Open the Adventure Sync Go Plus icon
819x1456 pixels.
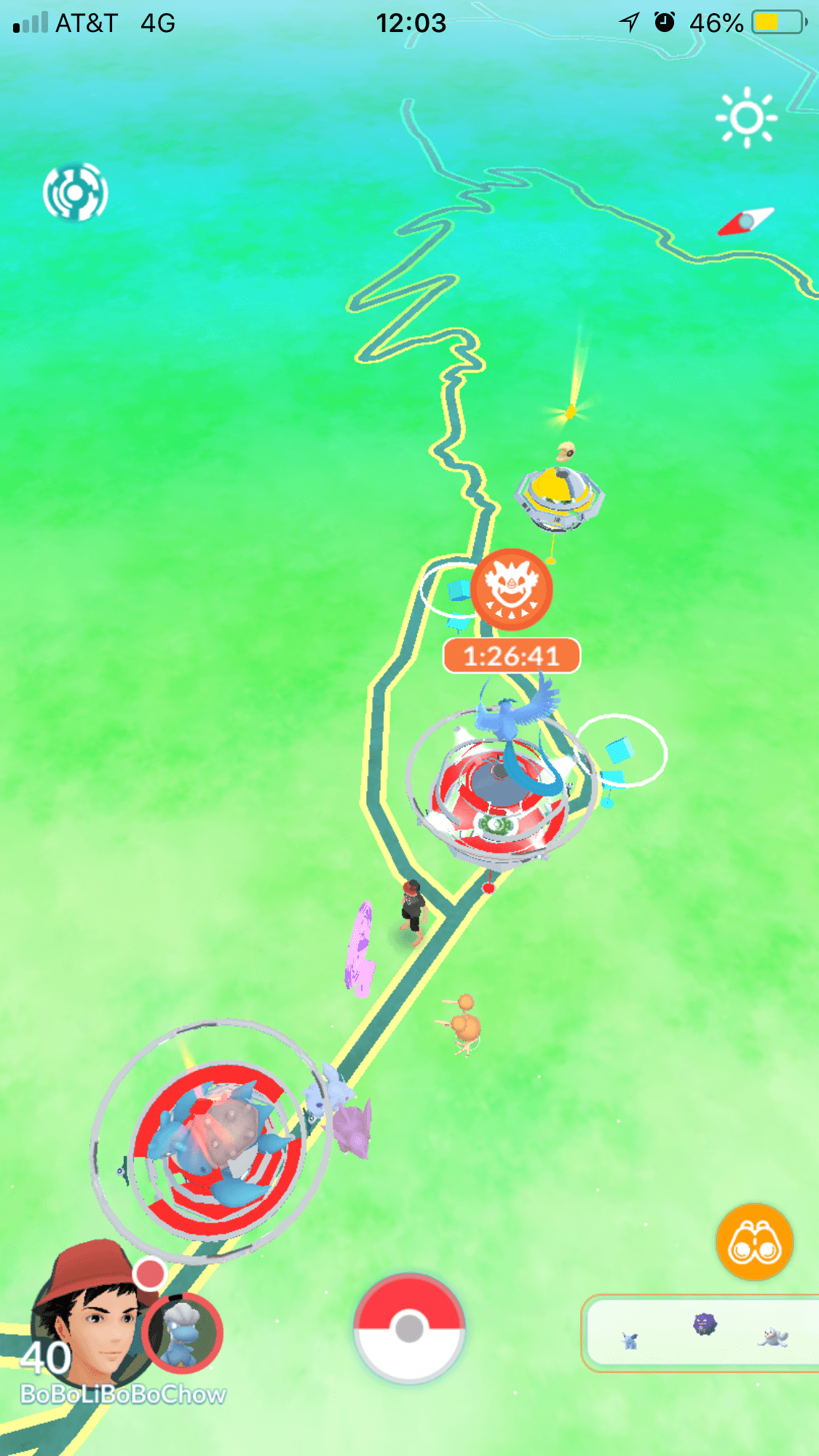[x=75, y=191]
